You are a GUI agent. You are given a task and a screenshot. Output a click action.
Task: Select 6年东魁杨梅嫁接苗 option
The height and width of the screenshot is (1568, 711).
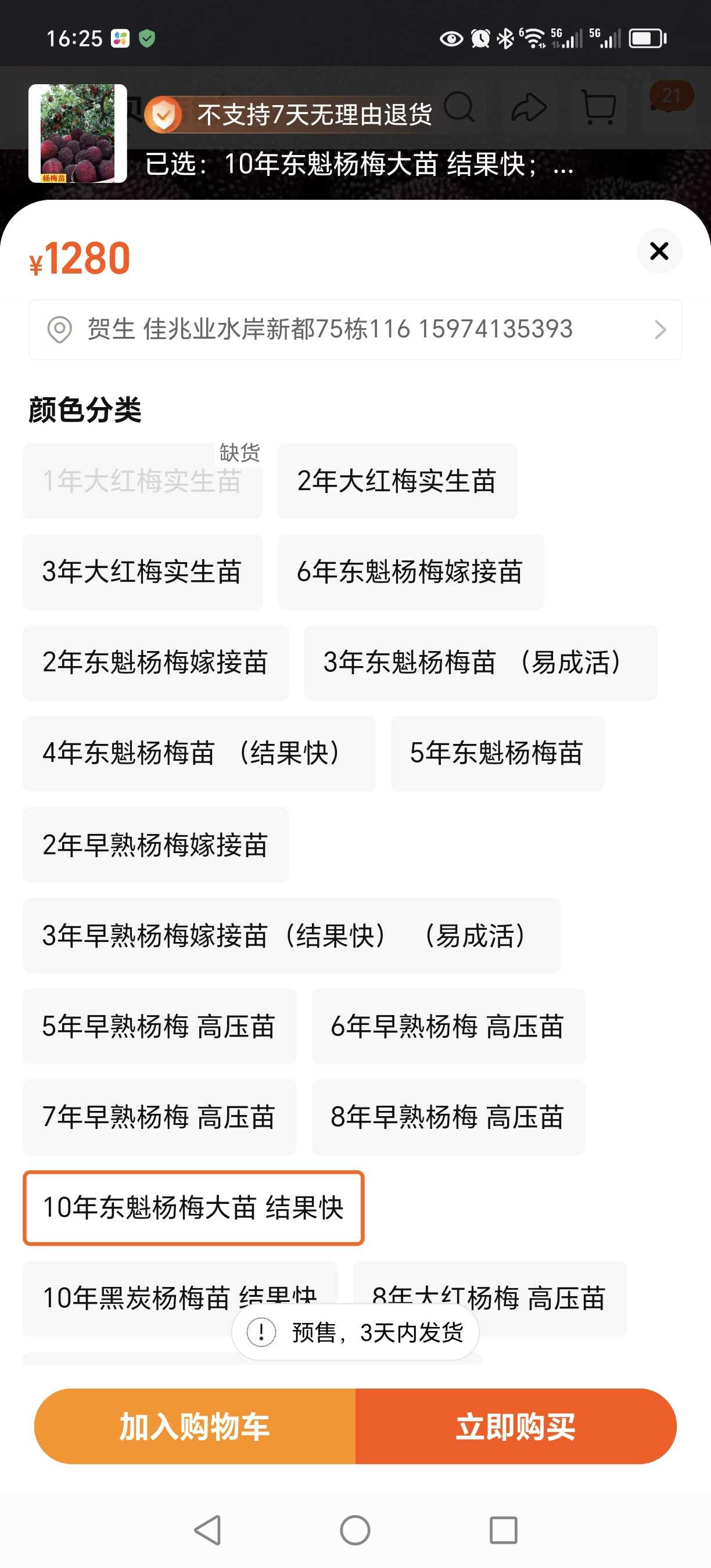pos(411,571)
